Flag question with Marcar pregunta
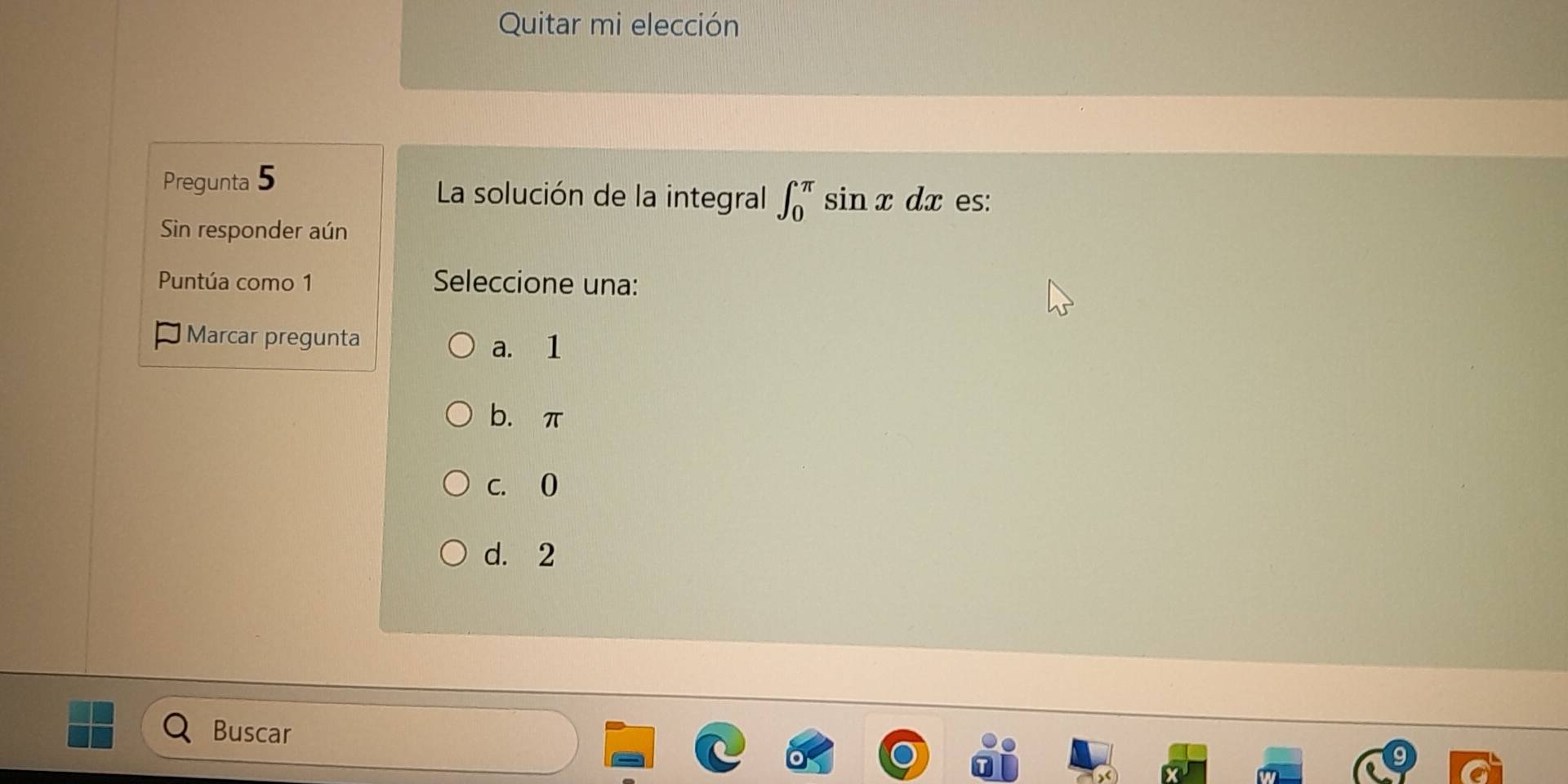Image resolution: width=1568 pixels, height=784 pixels. [258, 336]
